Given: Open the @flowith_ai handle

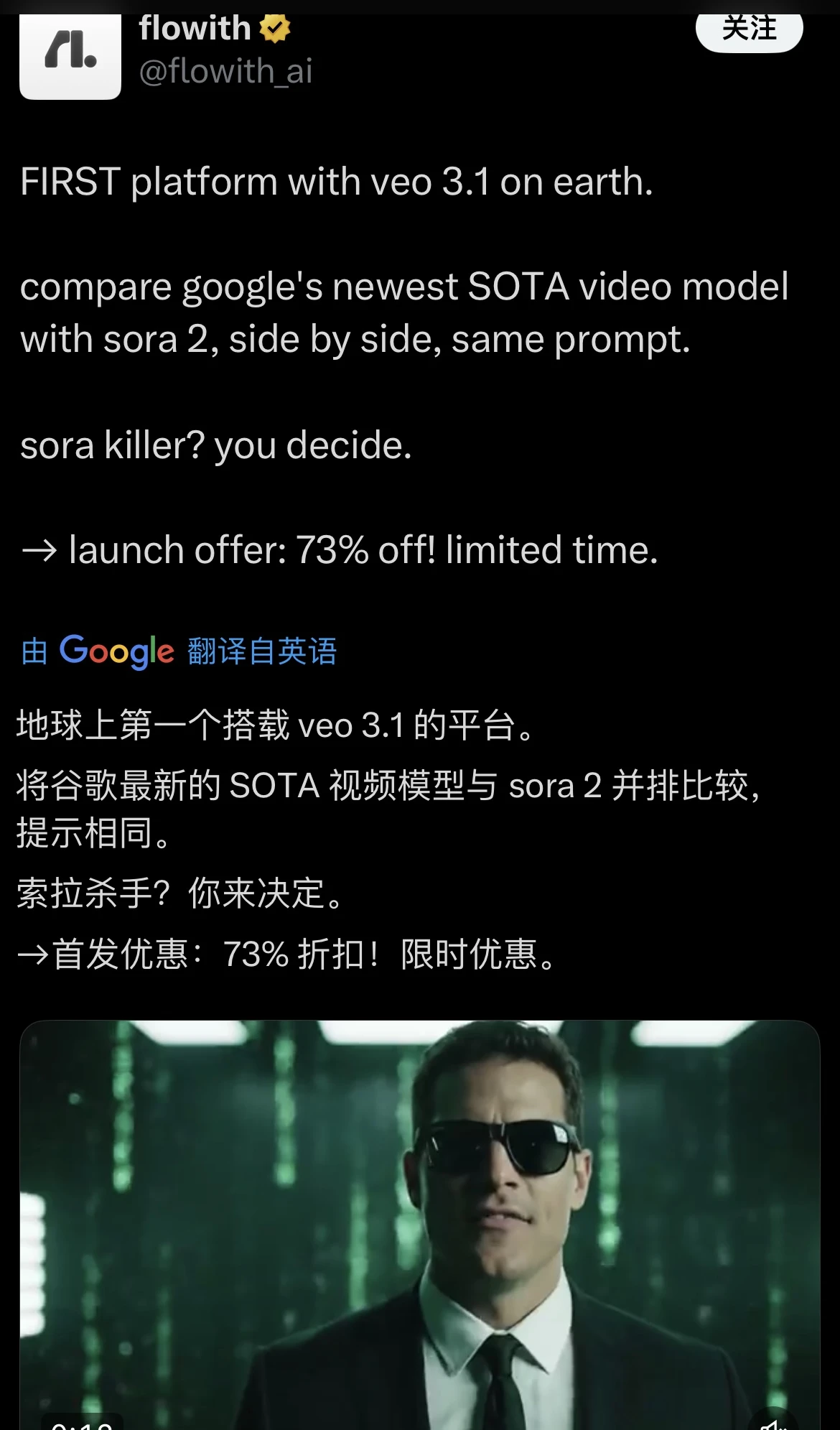Looking at the screenshot, I should (225, 71).
